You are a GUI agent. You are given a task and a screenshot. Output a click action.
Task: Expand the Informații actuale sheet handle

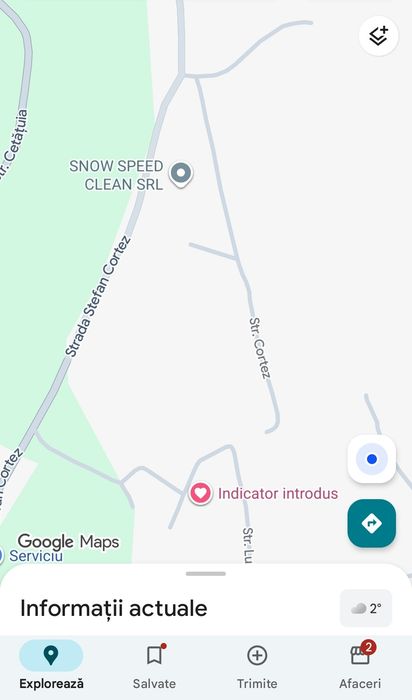point(206,574)
